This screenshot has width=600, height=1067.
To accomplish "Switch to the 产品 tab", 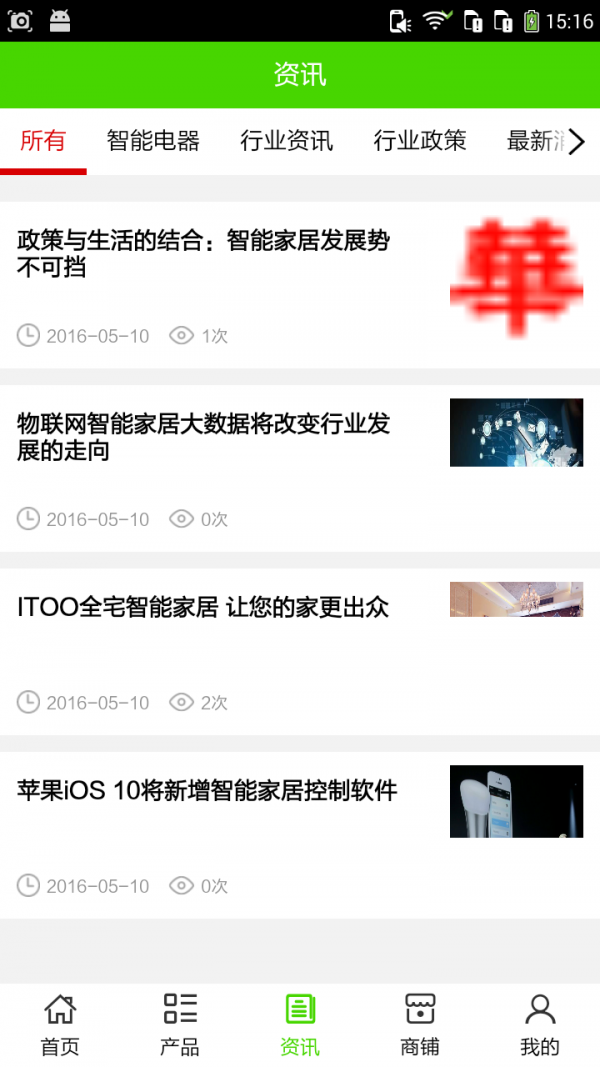I will click(x=180, y=1024).
